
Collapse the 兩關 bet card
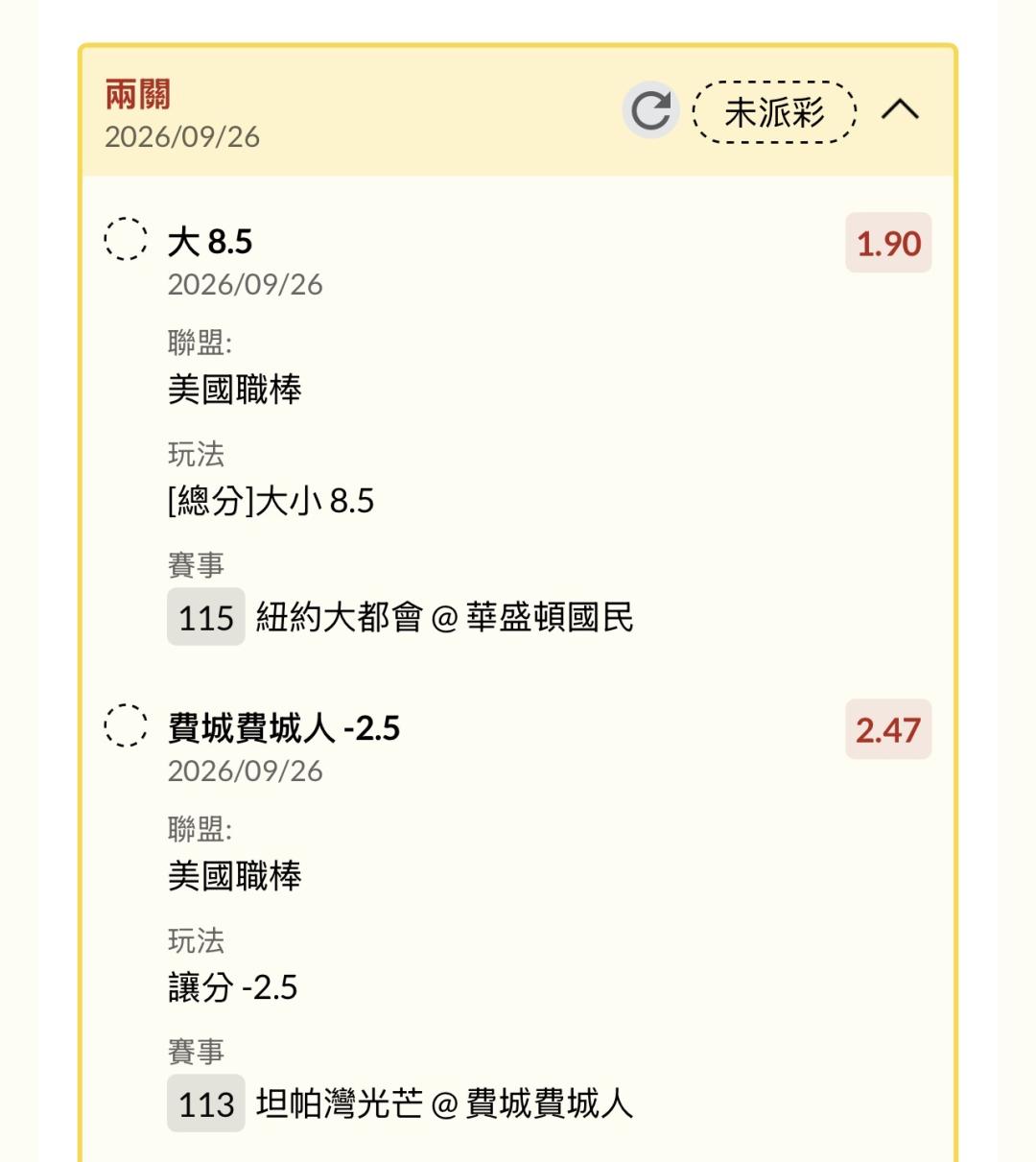click(x=900, y=110)
